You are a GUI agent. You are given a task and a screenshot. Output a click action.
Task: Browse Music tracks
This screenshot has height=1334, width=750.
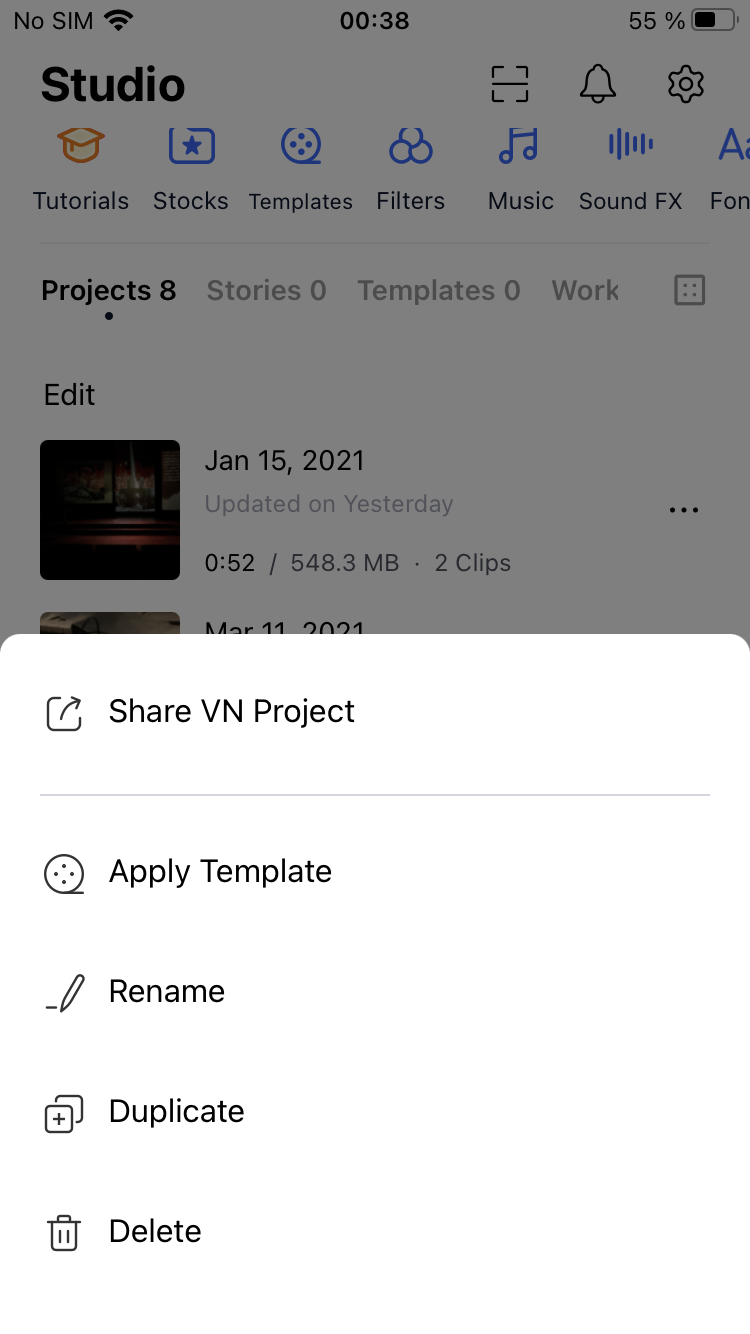point(520,168)
